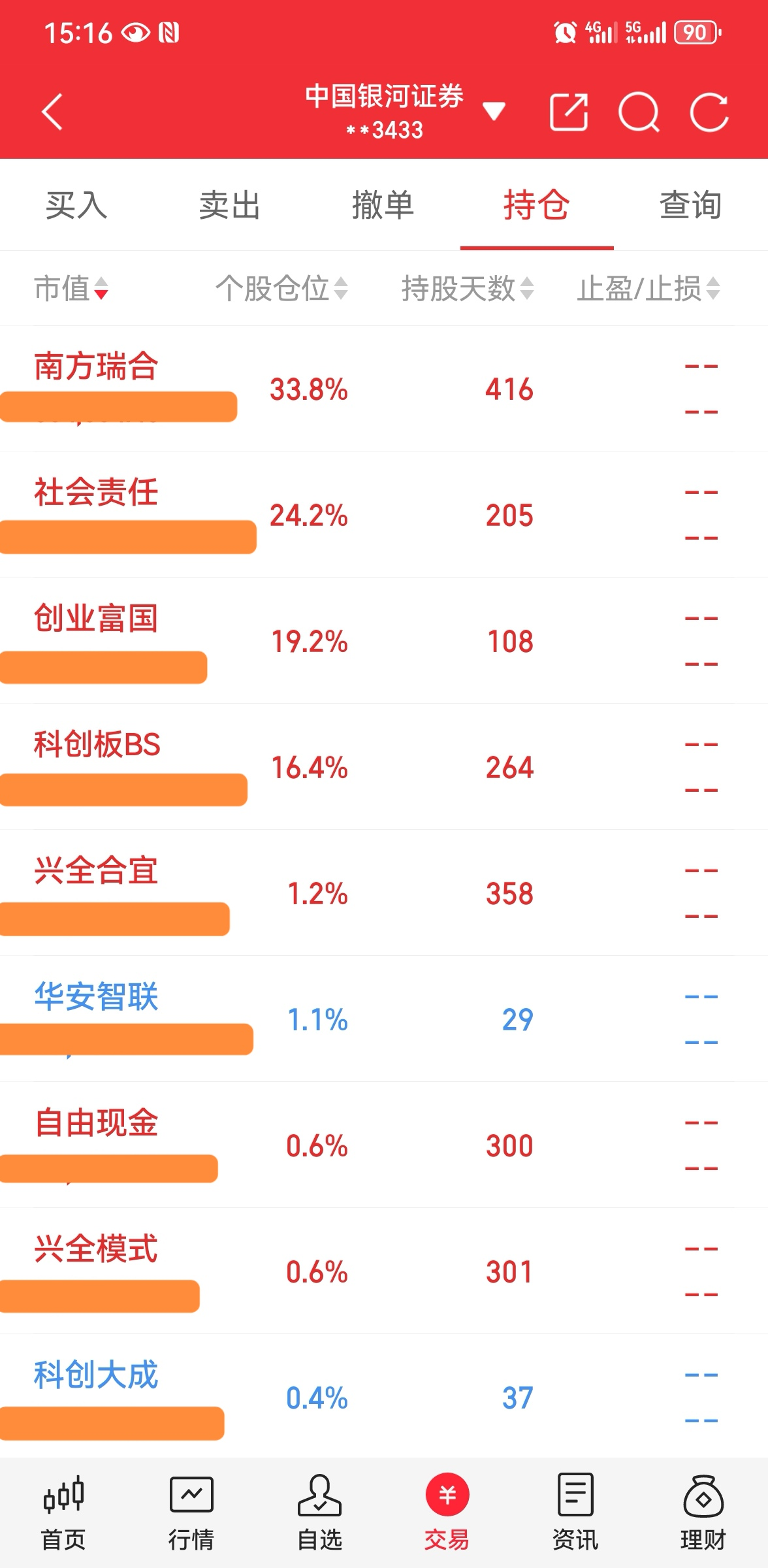Screen dimensions: 768x1568
Task: Open the 华安智联 holding row
Action: [384, 1019]
